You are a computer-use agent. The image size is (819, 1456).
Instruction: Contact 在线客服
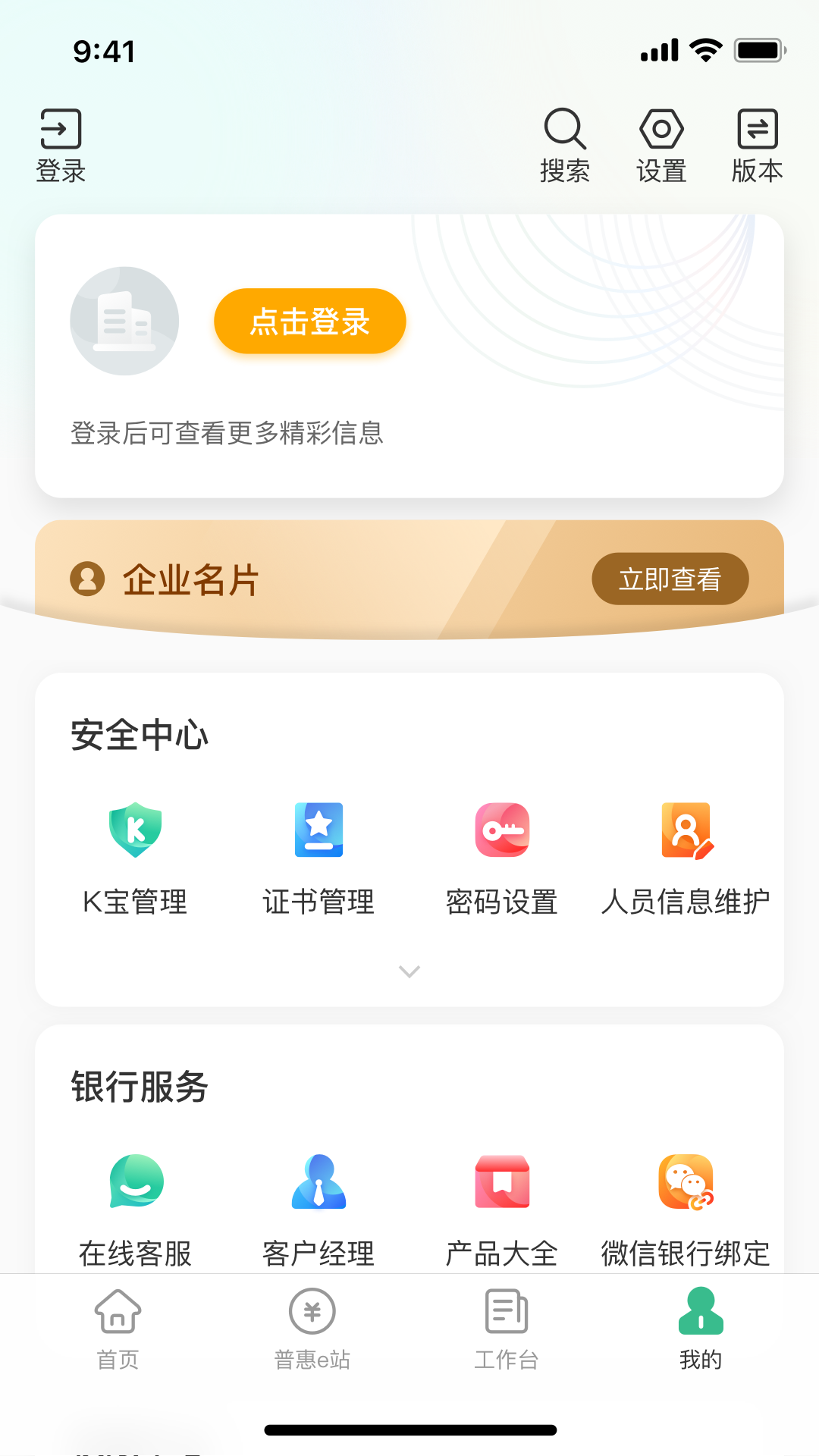pyautogui.click(x=135, y=1207)
